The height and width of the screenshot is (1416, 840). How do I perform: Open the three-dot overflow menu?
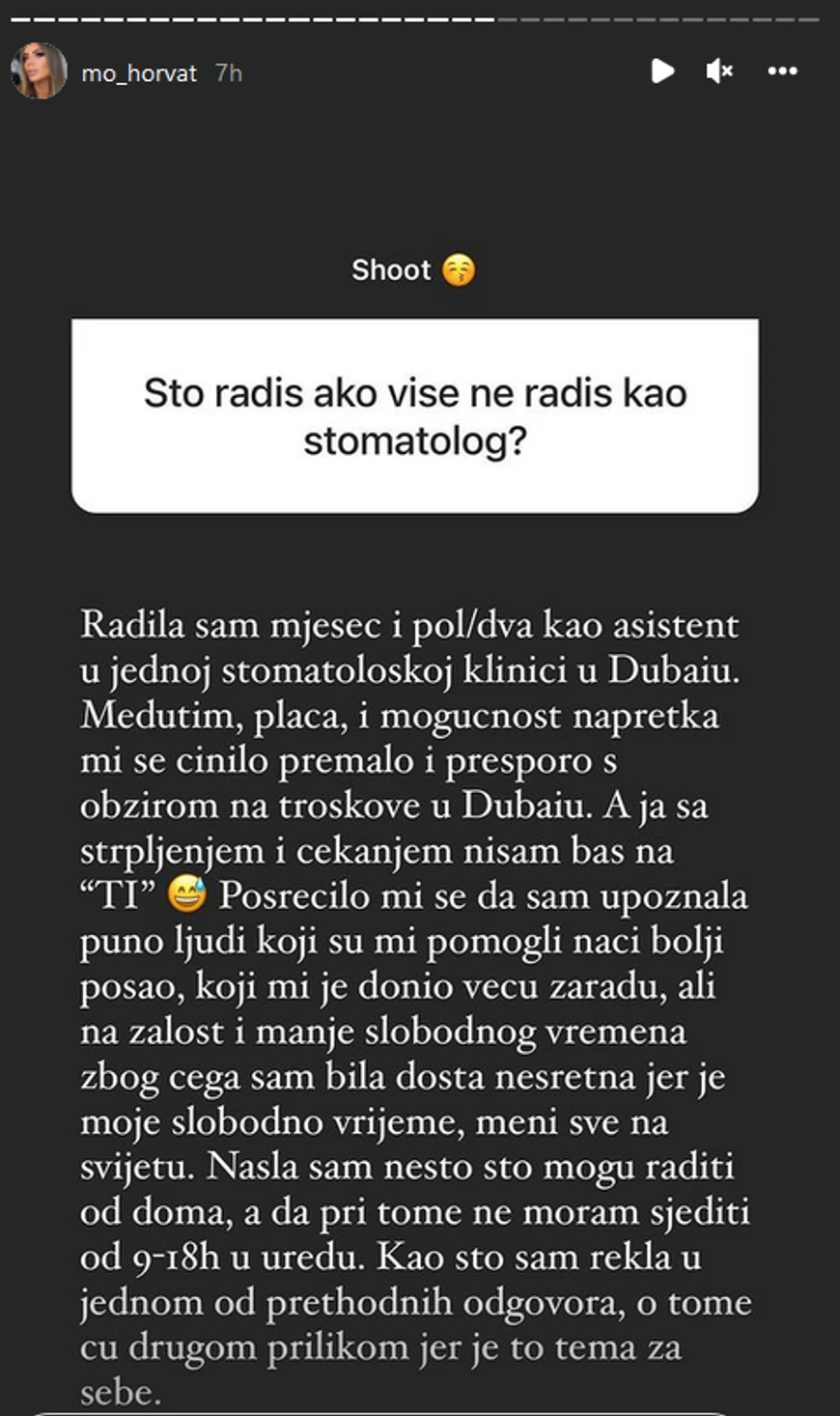(782, 71)
